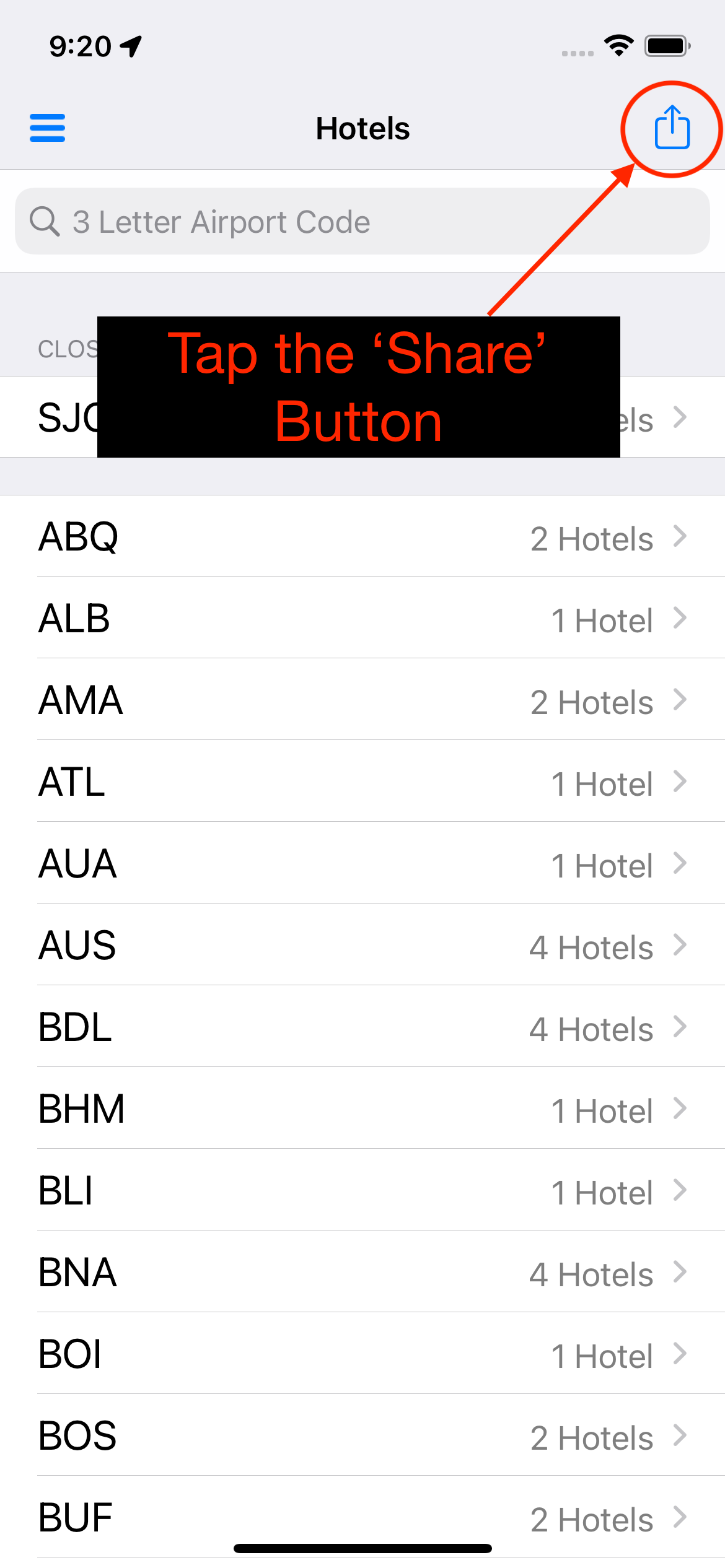The width and height of the screenshot is (725, 1568).
Task: Open BUF hotels
Action: pos(362,1517)
